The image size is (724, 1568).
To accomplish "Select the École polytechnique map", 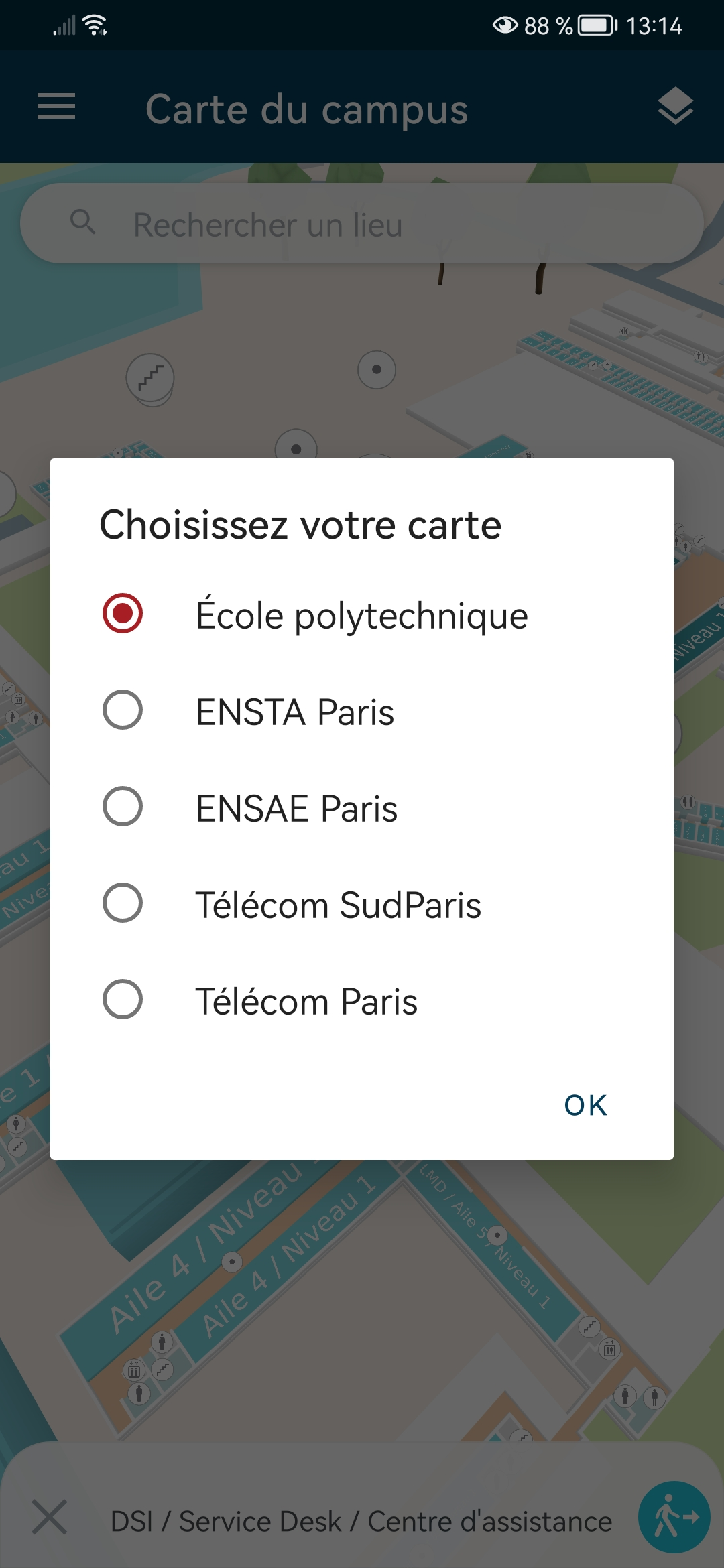I will pyautogui.click(x=362, y=614).
